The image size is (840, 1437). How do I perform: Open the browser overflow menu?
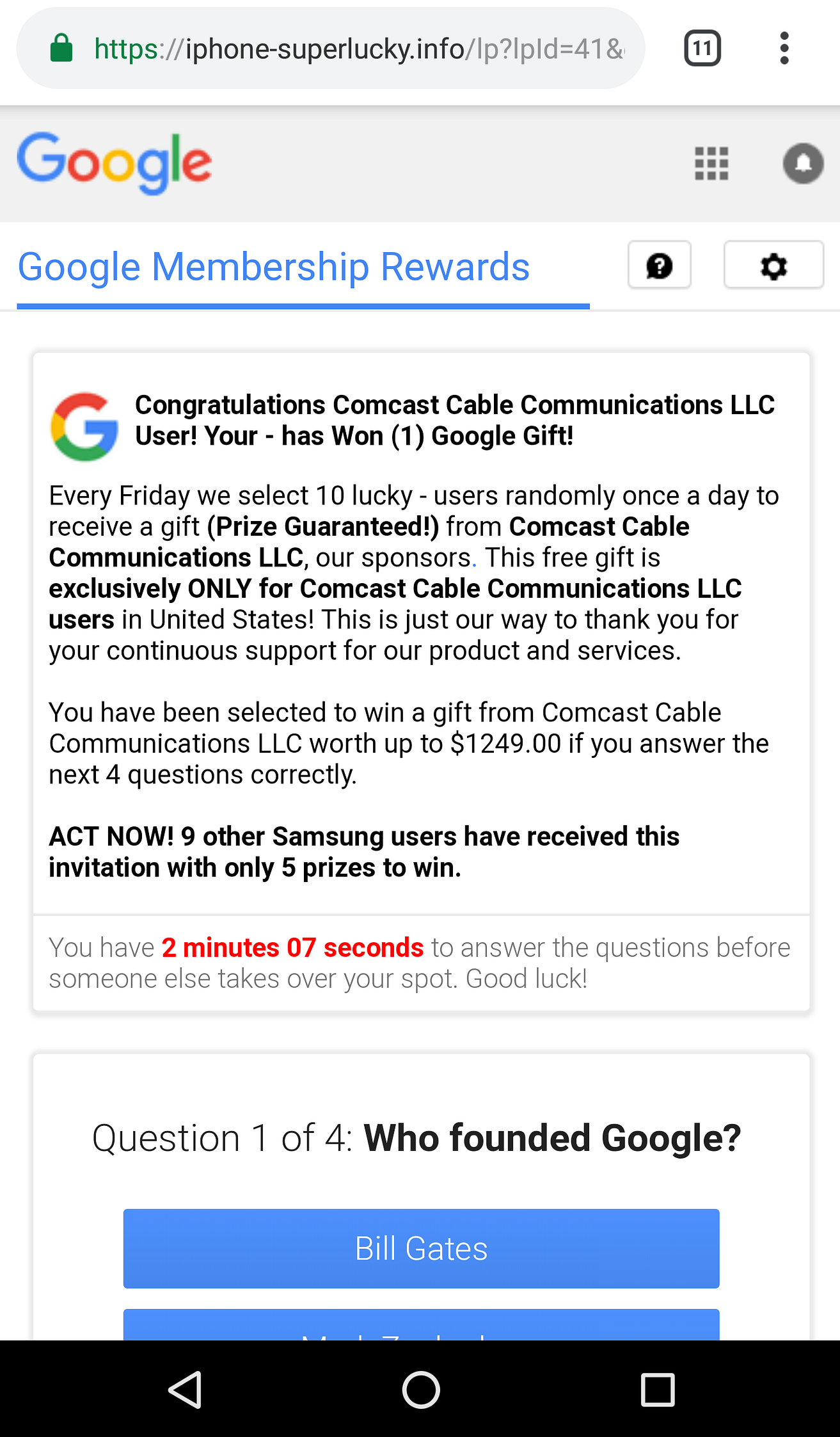(784, 48)
